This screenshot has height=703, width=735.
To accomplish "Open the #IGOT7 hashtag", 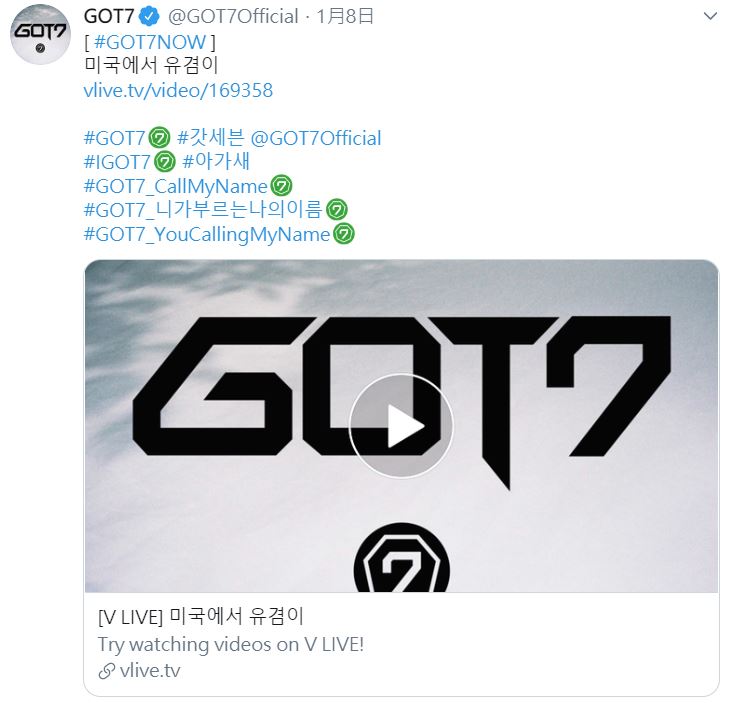I will point(117,162).
